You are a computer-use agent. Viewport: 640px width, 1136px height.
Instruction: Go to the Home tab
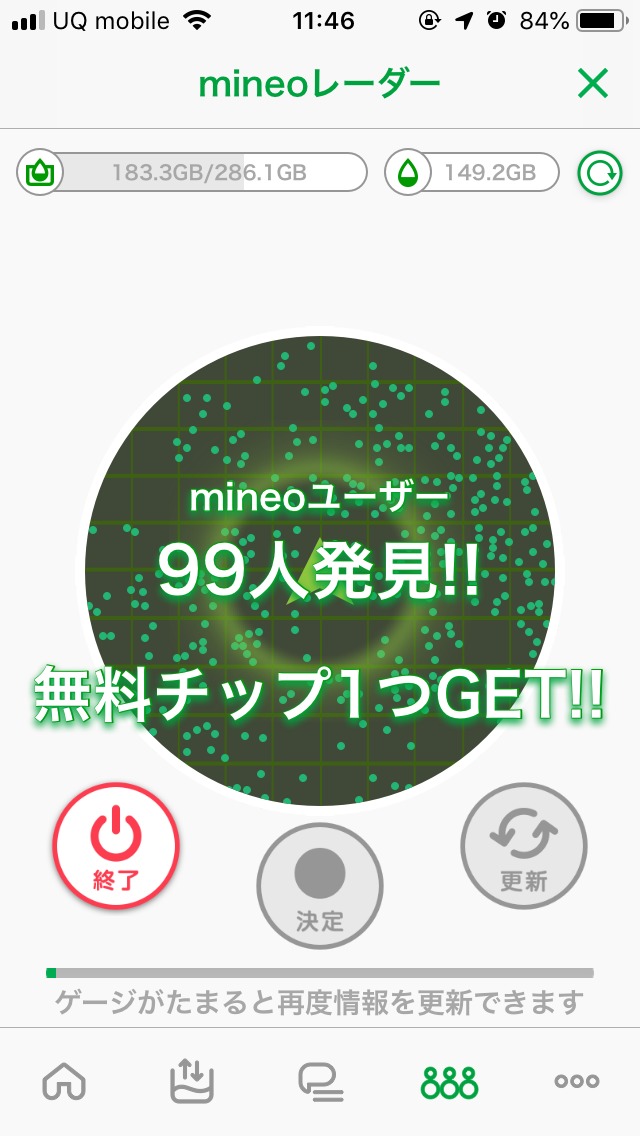coord(65,1081)
